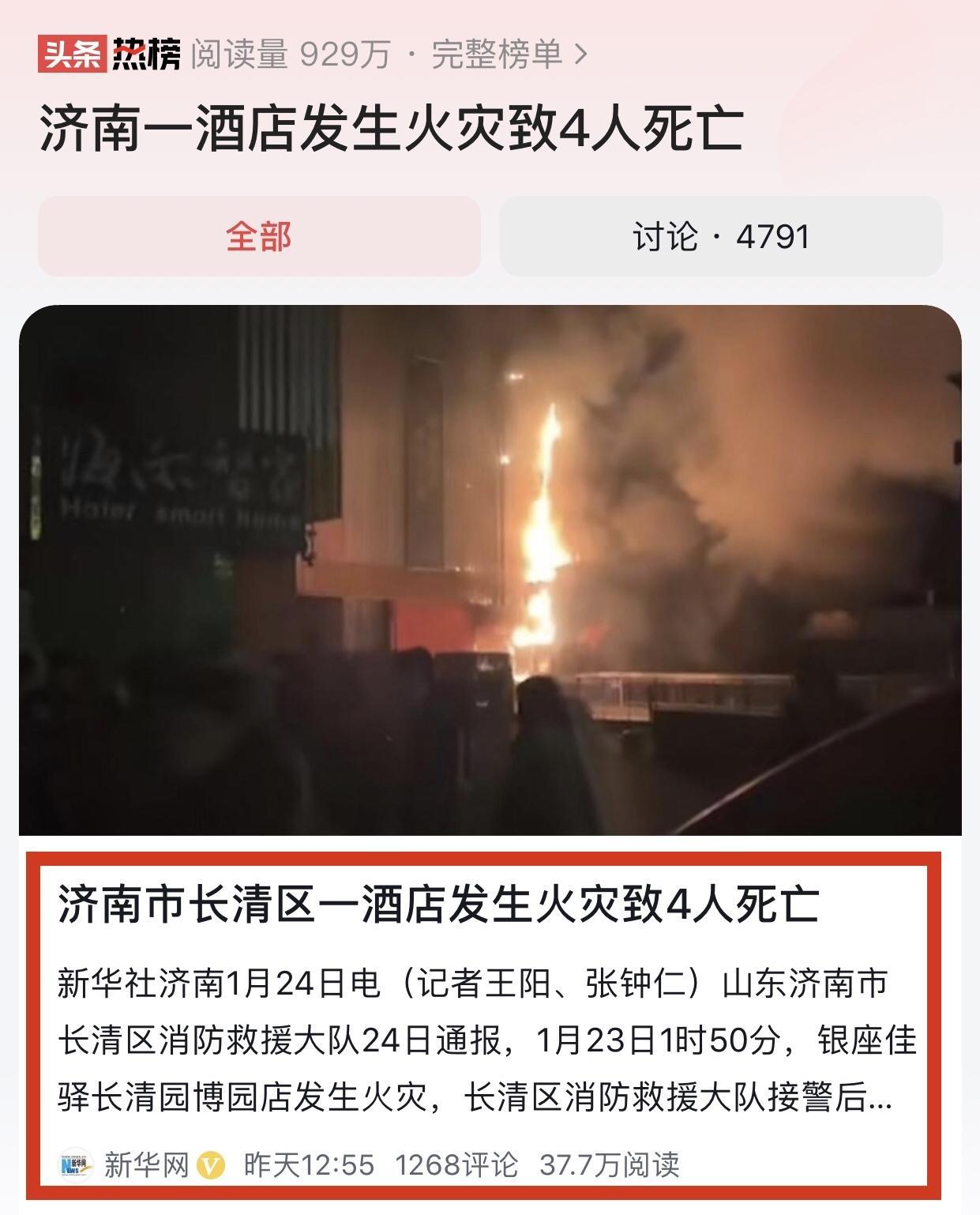
Task: Open the hotel fire news photo
Action: [x=490, y=570]
